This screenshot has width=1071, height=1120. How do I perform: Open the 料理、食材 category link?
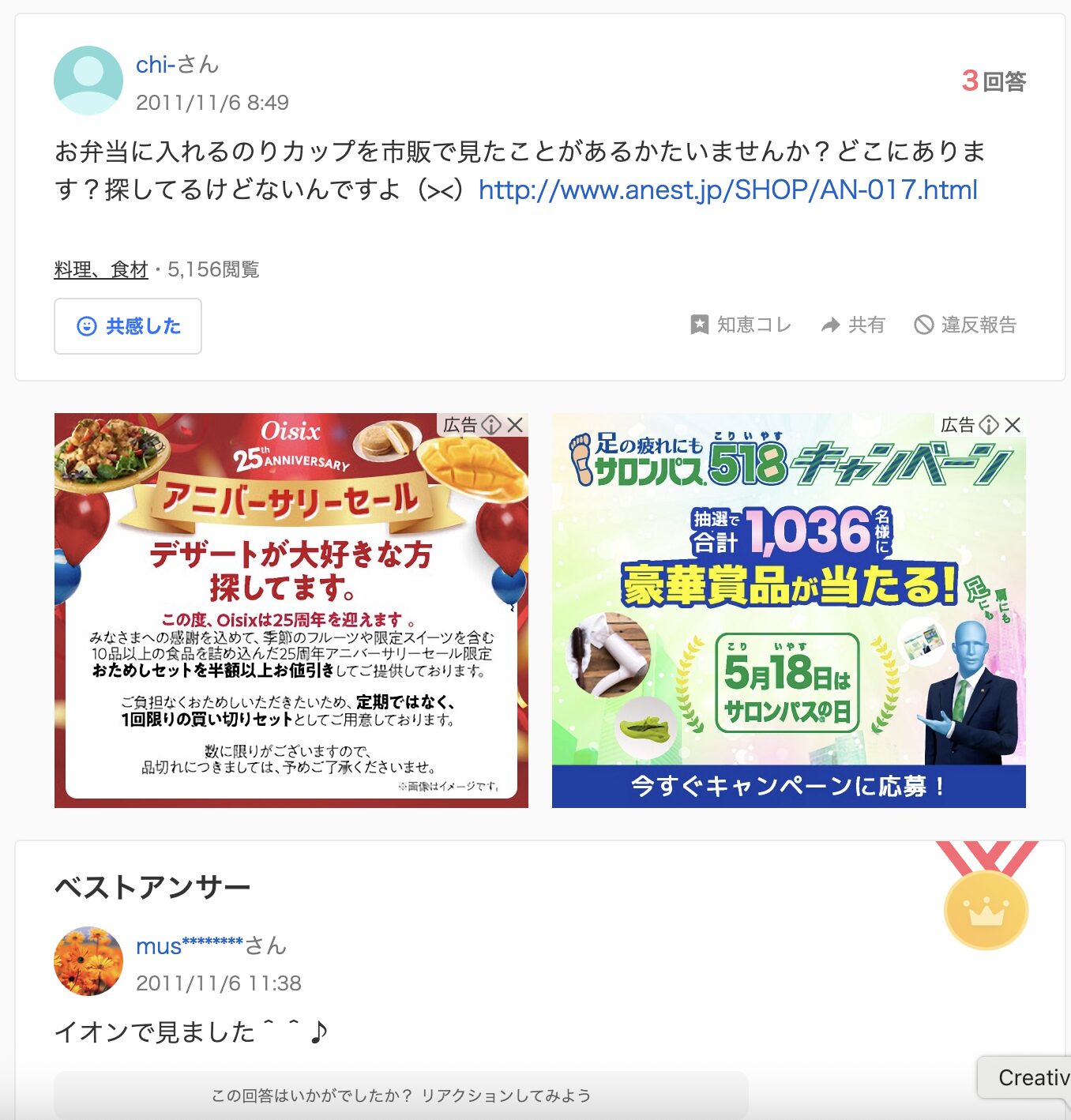coord(101,270)
